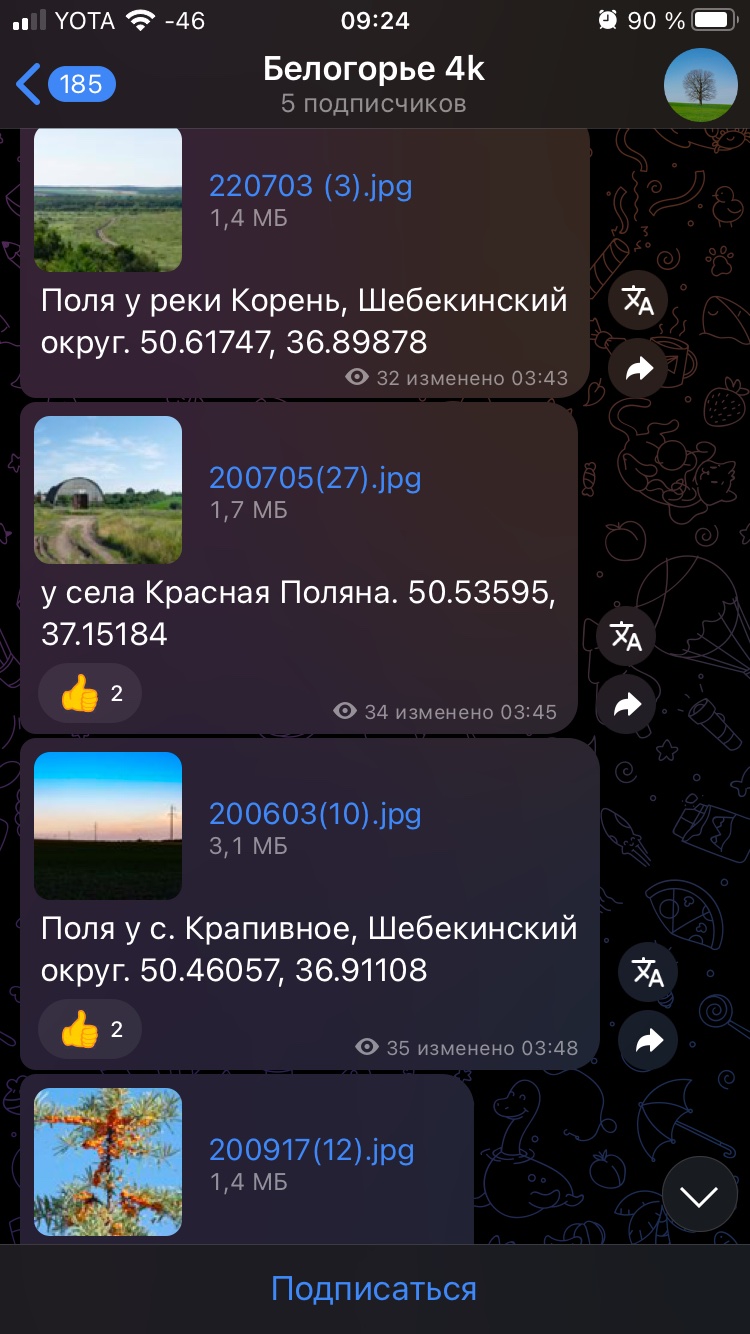Translate the Крапивное fields post
750x1334 pixels.
(648, 972)
